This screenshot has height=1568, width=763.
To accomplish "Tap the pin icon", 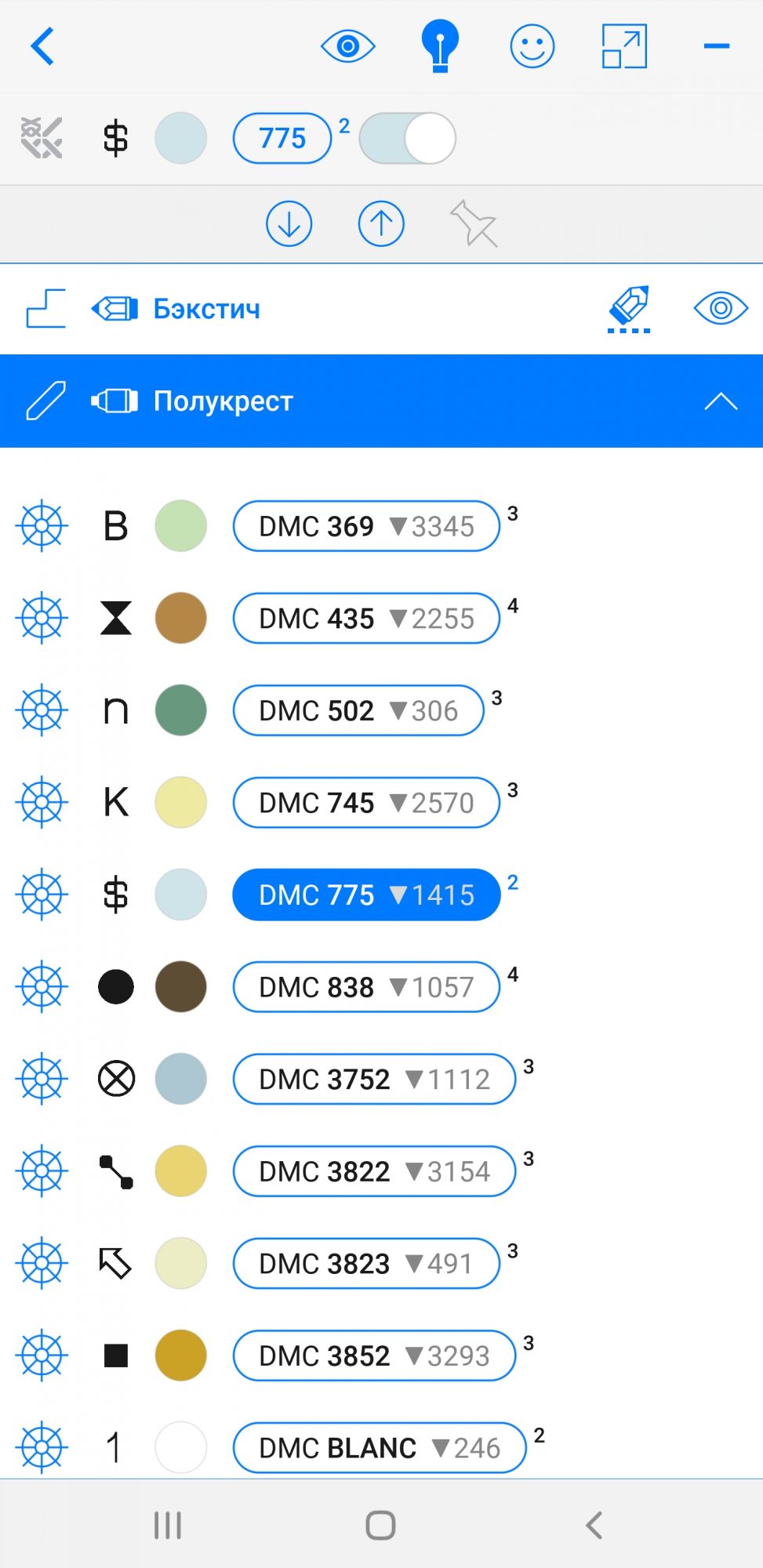I will click(x=474, y=223).
